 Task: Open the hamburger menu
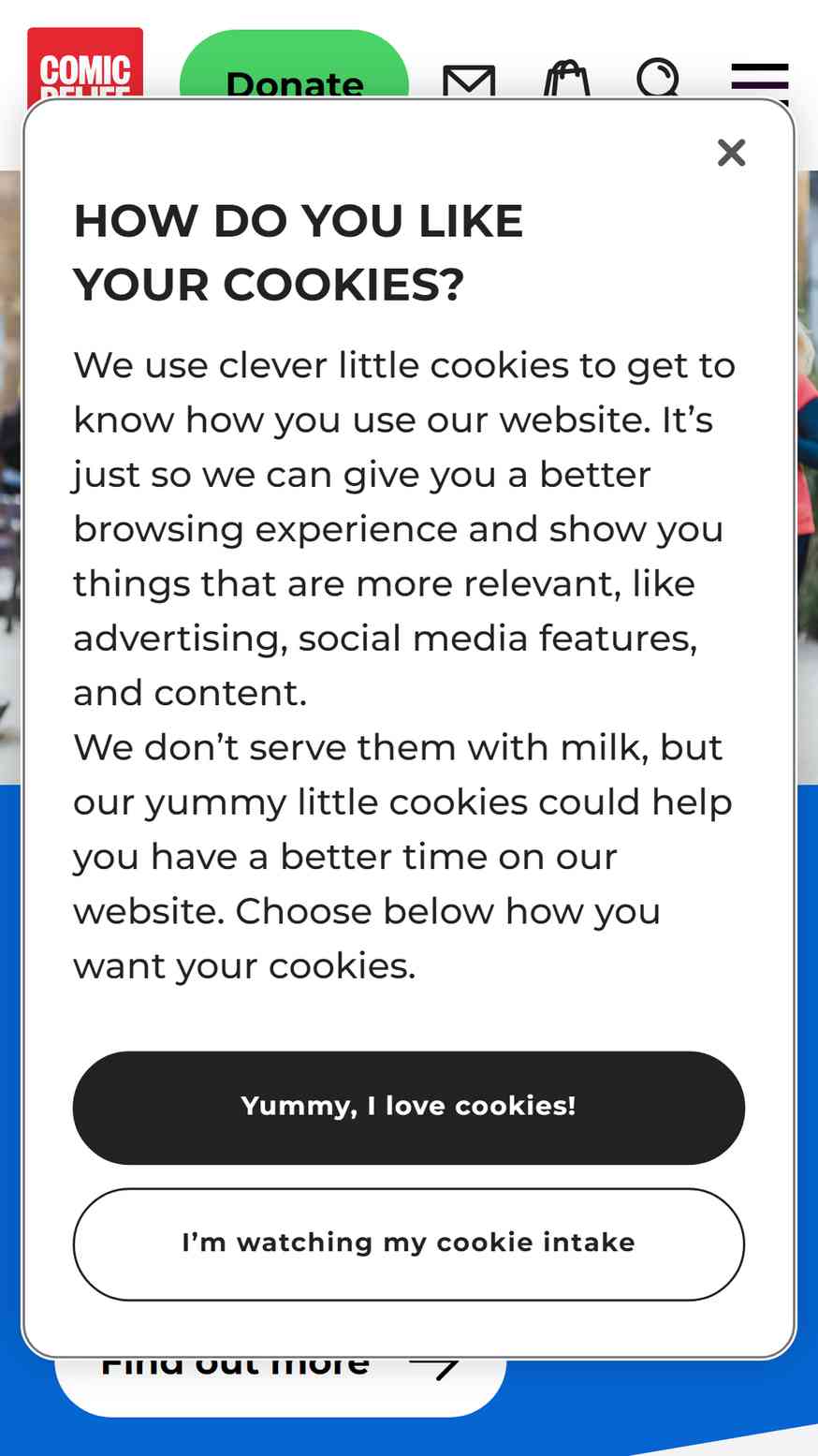point(759,80)
